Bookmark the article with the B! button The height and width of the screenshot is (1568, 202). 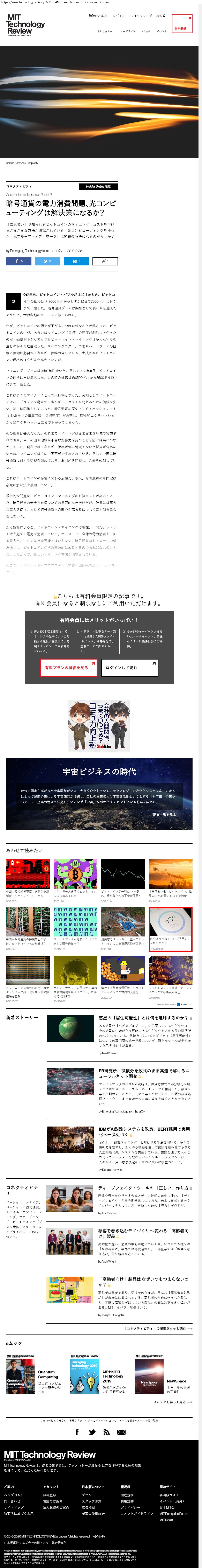pos(76,261)
